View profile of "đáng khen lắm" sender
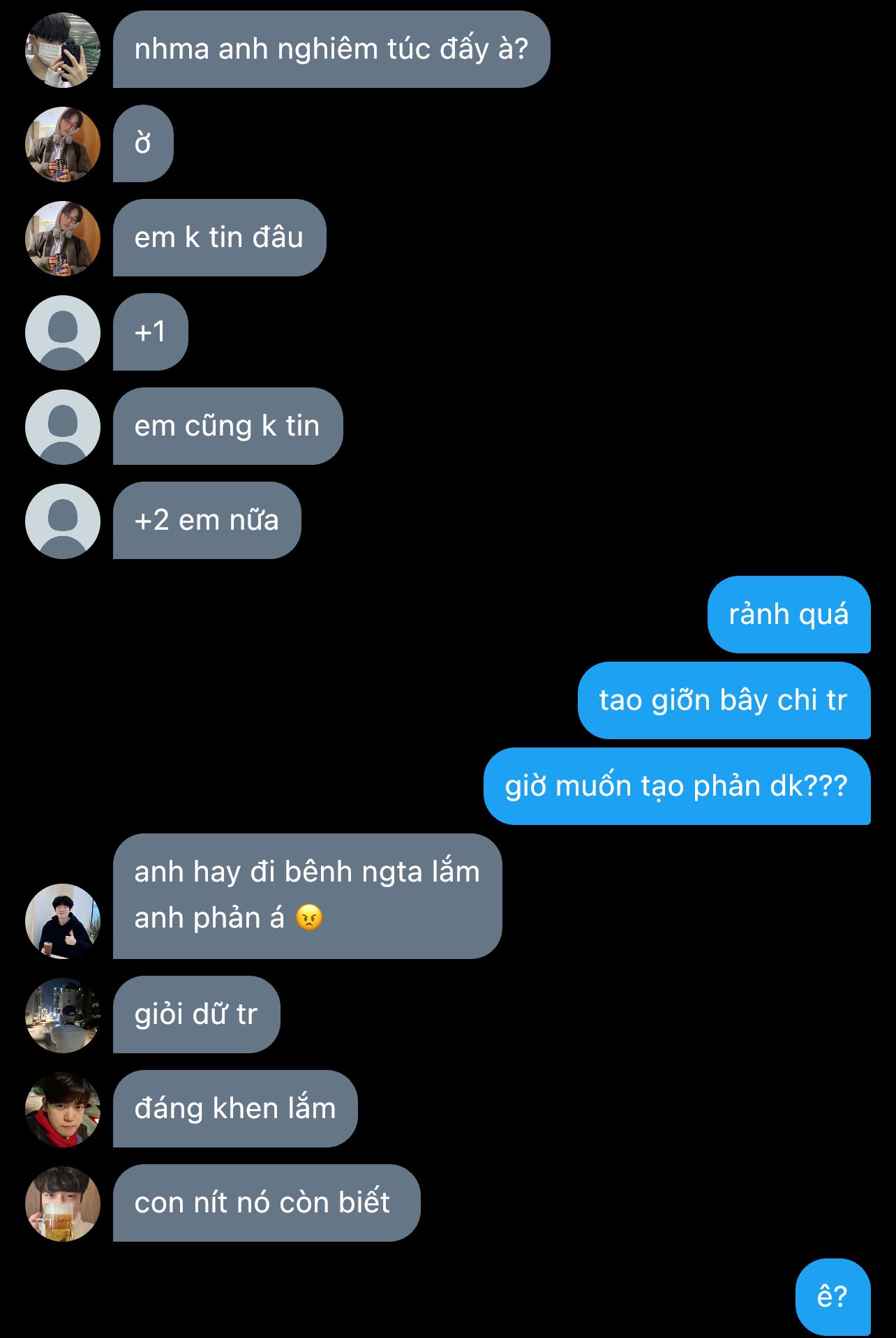The image size is (896, 1338). 63,1110
